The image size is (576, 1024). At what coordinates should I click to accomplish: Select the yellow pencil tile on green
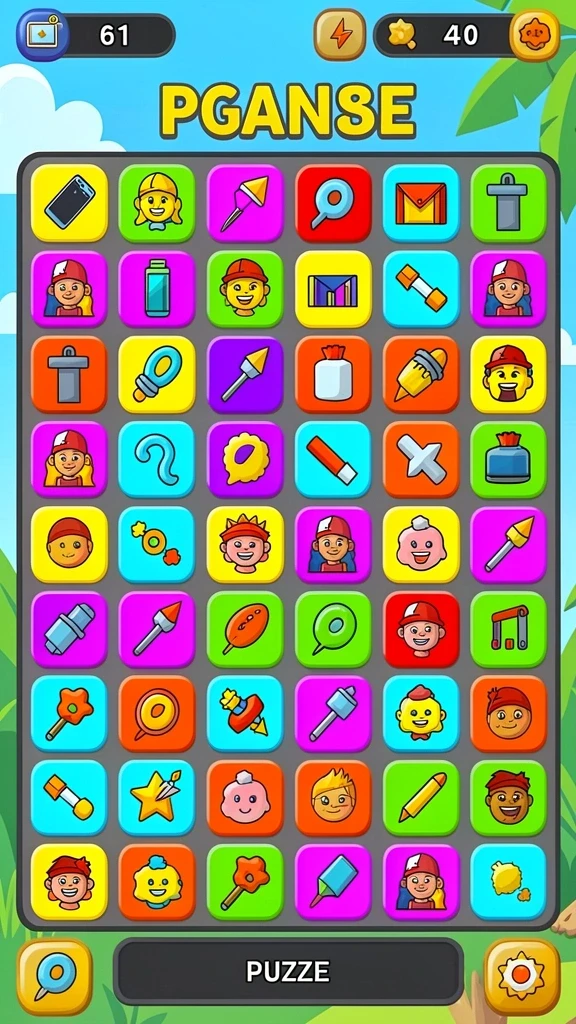tap(421, 797)
